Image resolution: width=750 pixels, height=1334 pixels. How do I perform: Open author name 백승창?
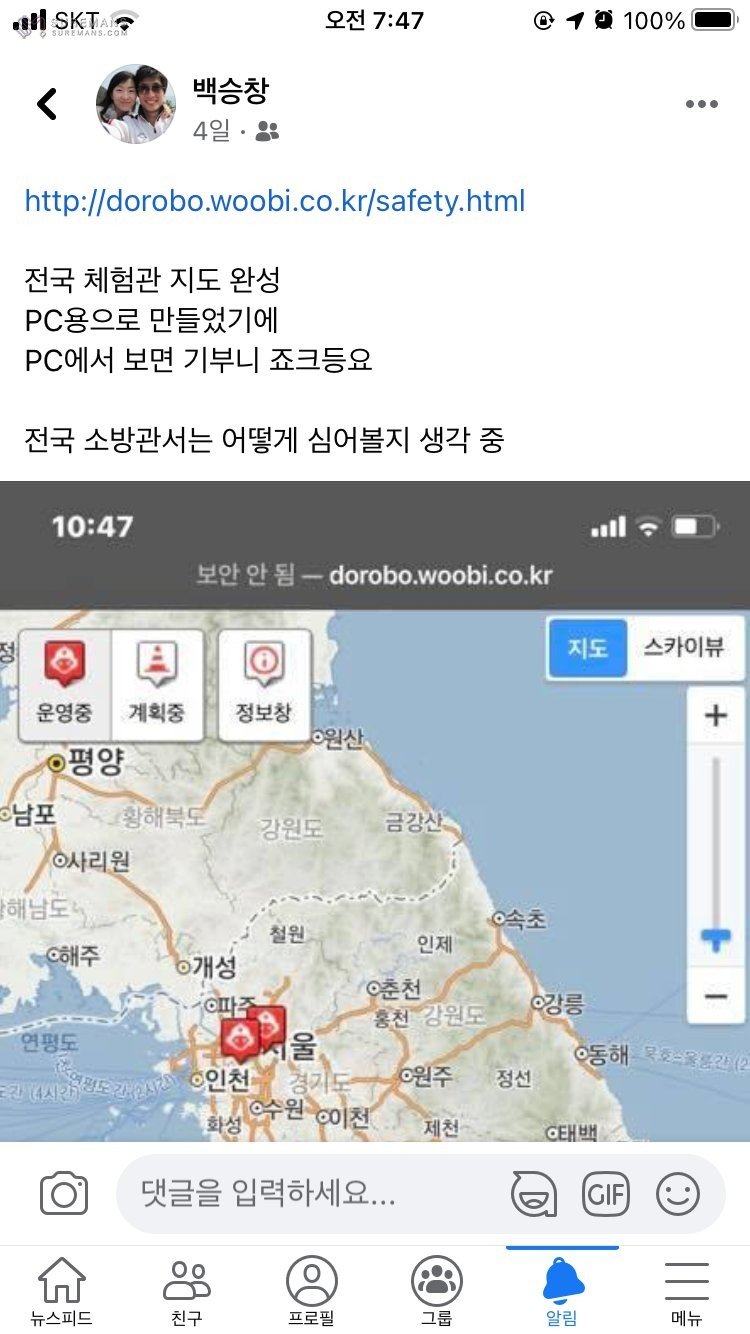pyautogui.click(x=230, y=91)
